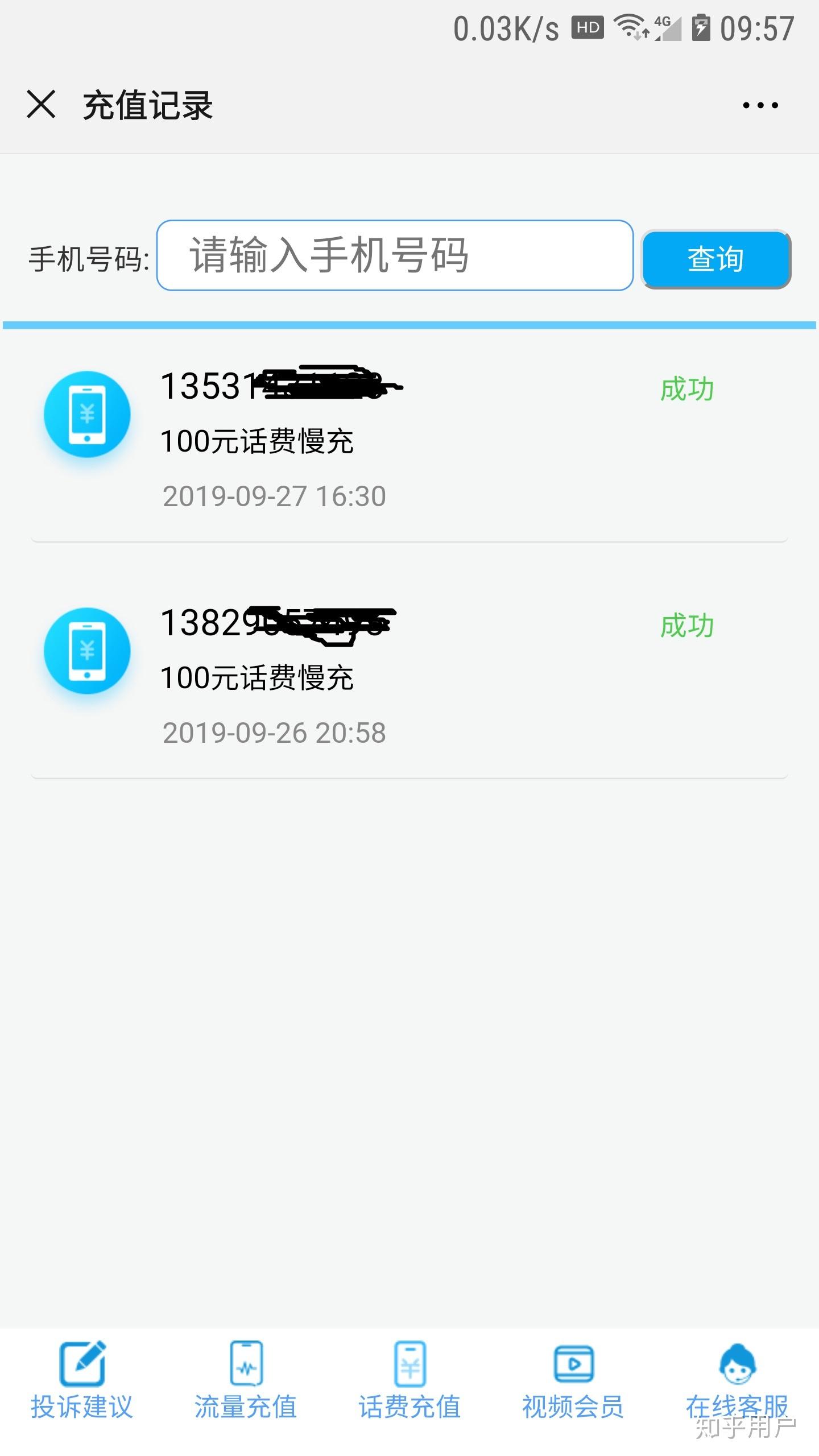Close the 充值记录 page
Screen dimensions: 819x1456
pyautogui.click(x=41, y=105)
